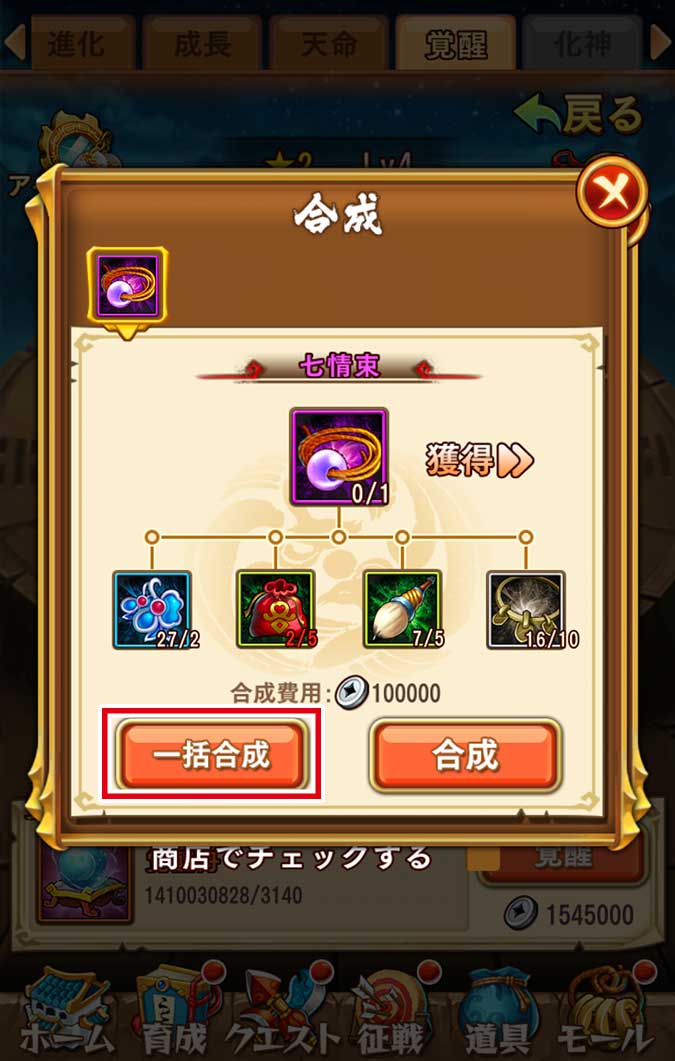
Task: Switch to the 化神 tab
Action: [585, 42]
